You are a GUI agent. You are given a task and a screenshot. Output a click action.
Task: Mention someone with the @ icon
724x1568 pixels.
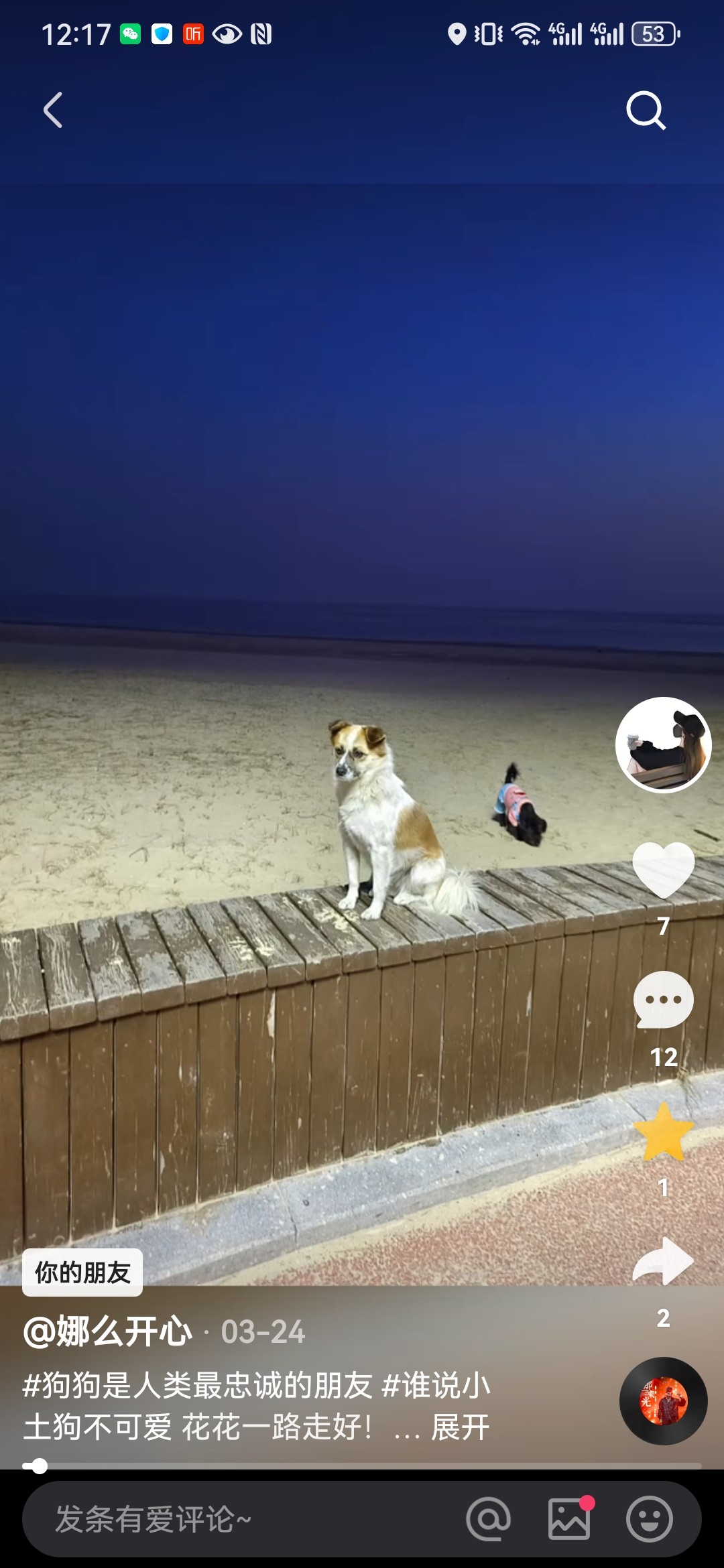pyautogui.click(x=488, y=1519)
